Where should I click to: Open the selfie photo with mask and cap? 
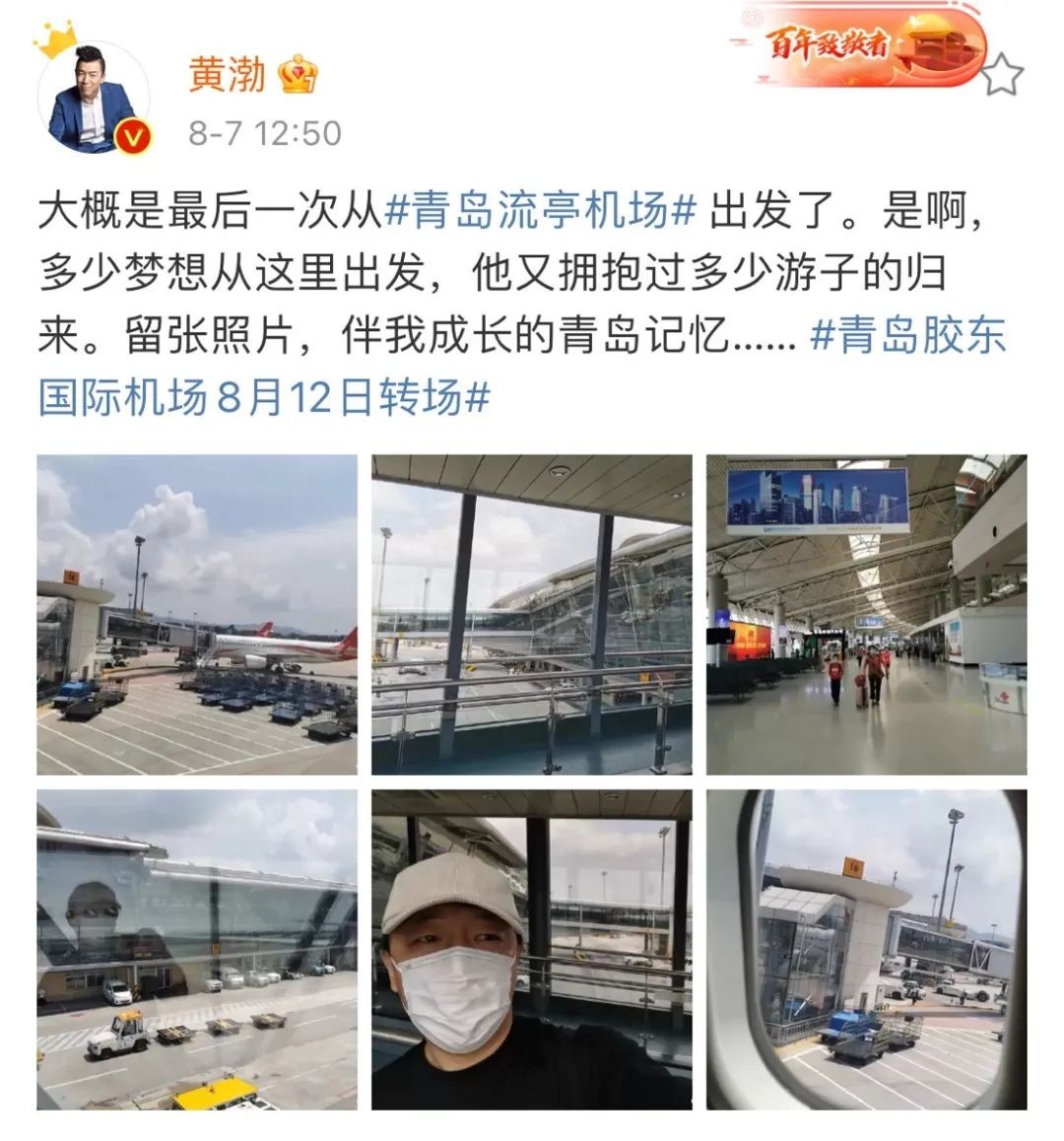click(x=531, y=950)
